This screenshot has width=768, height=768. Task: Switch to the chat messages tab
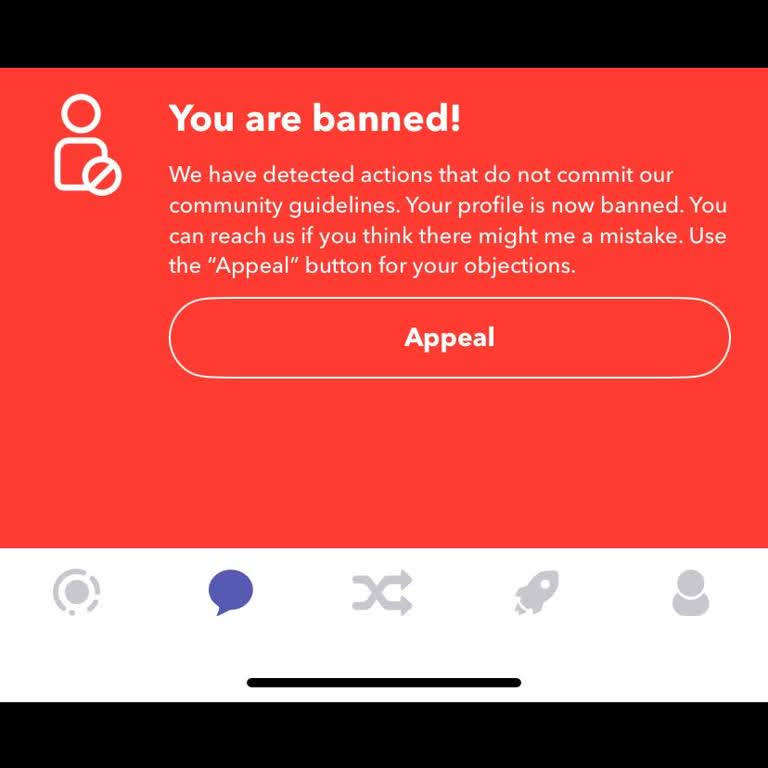230,592
